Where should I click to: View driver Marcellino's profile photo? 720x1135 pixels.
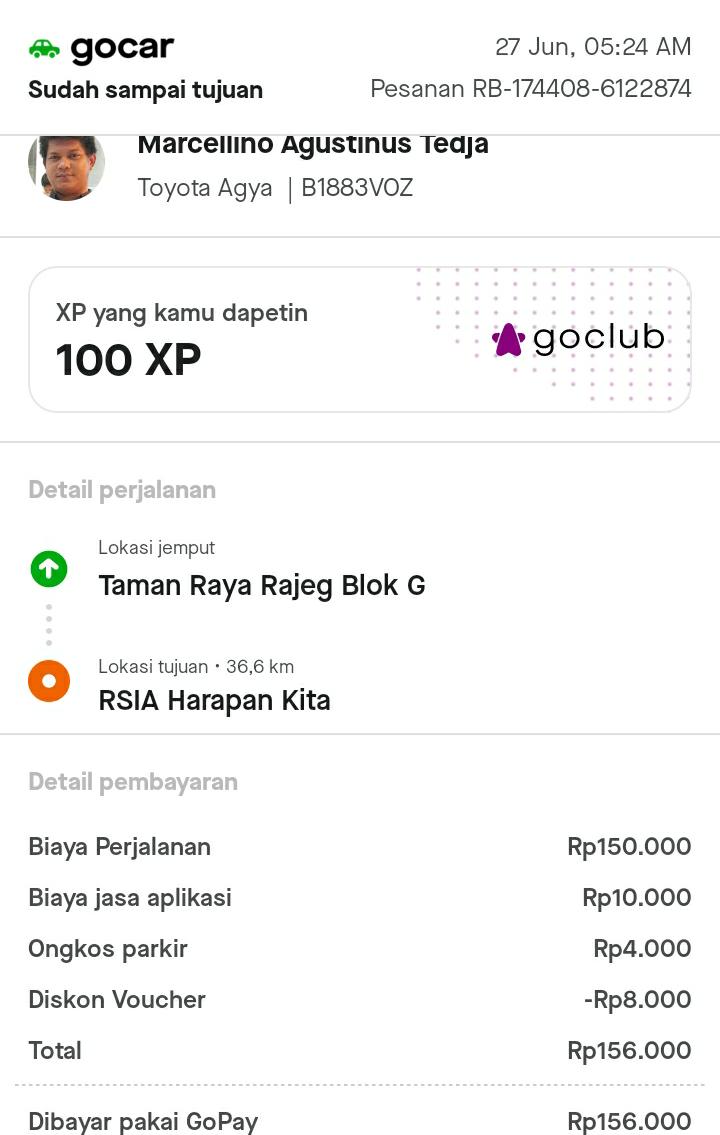[67, 167]
